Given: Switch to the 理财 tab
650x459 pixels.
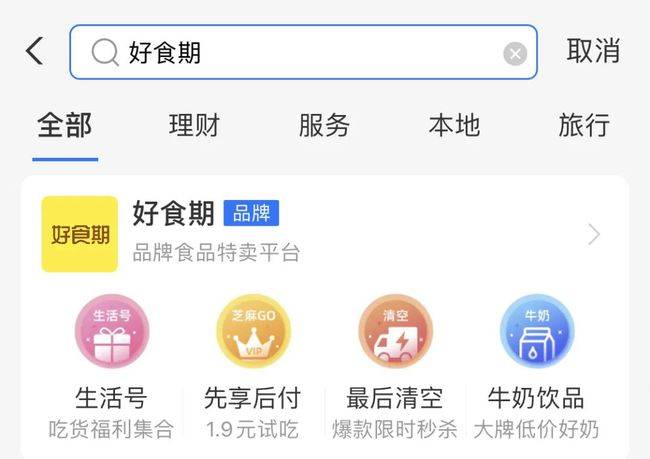Looking at the screenshot, I should pyautogui.click(x=194, y=126).
